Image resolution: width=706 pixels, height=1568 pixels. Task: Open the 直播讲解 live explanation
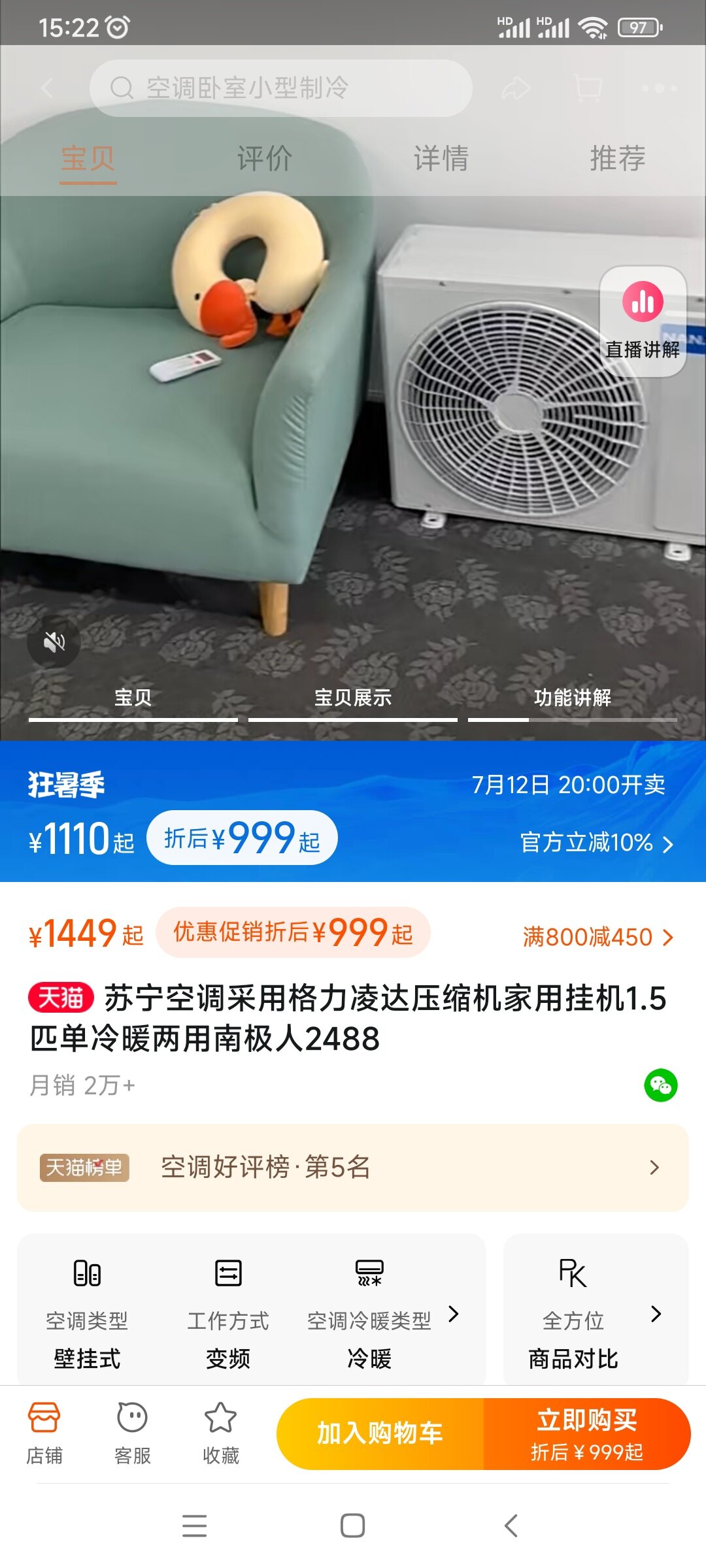643,321
